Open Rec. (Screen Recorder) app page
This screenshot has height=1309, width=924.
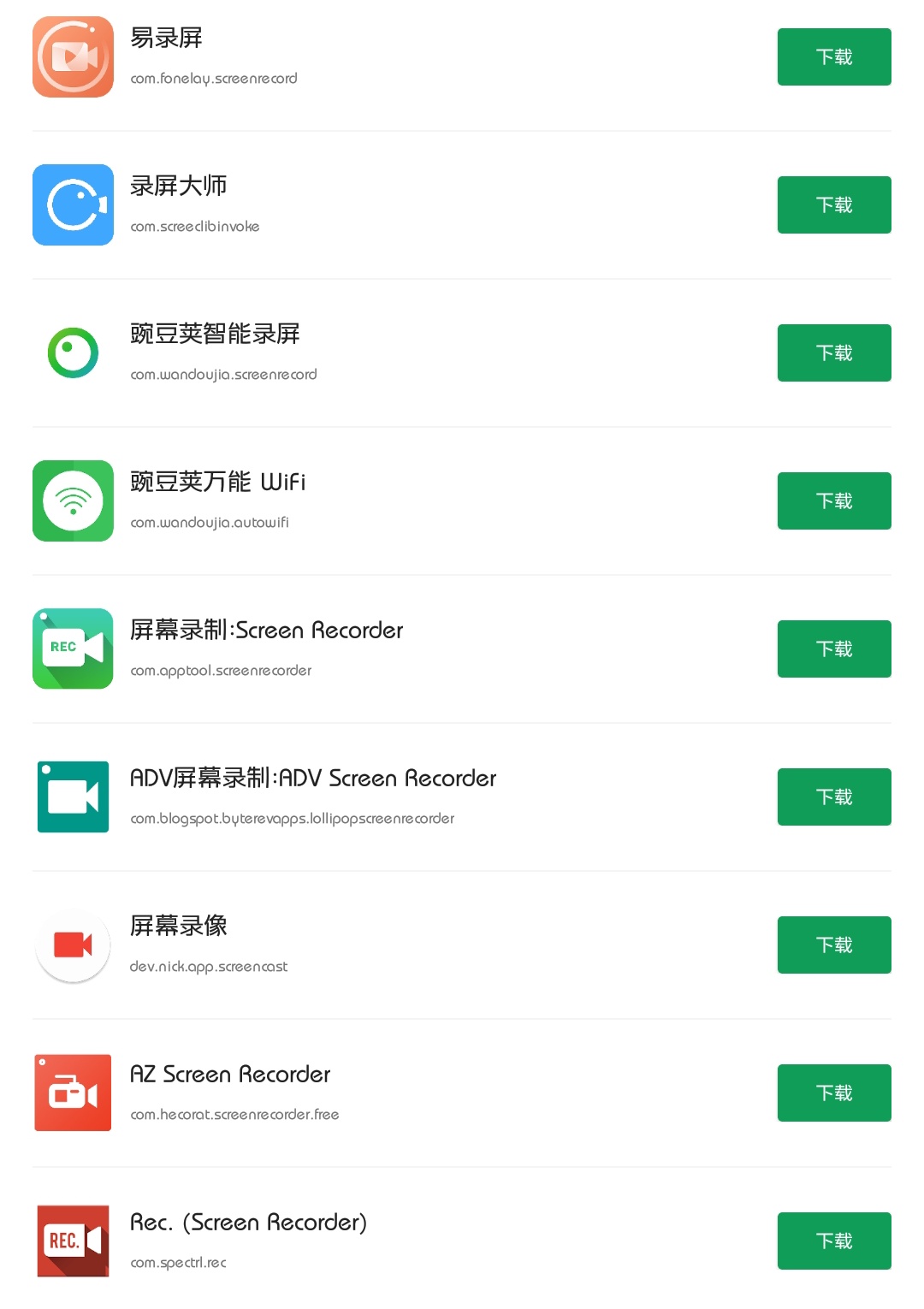pos(248,1223)
